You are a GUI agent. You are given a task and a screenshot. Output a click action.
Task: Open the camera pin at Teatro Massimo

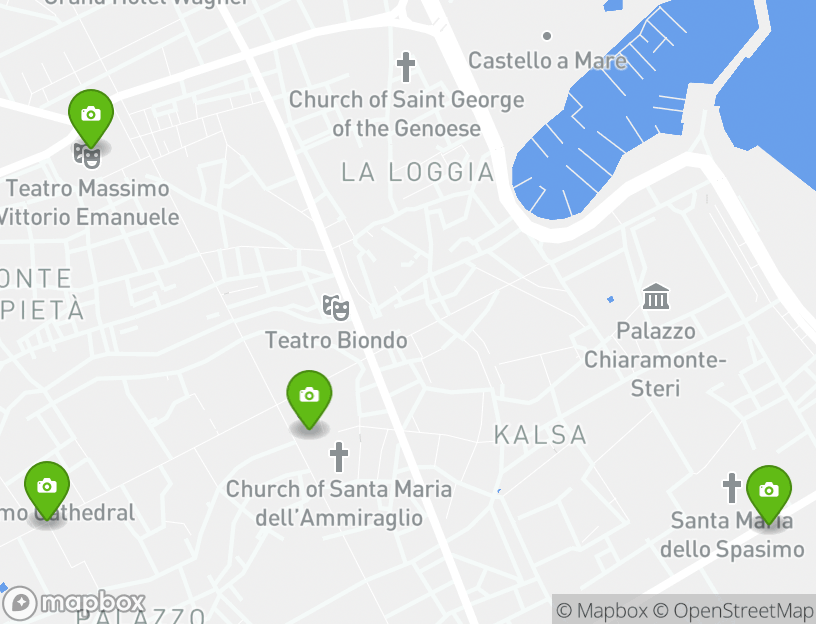pos(91,115)
